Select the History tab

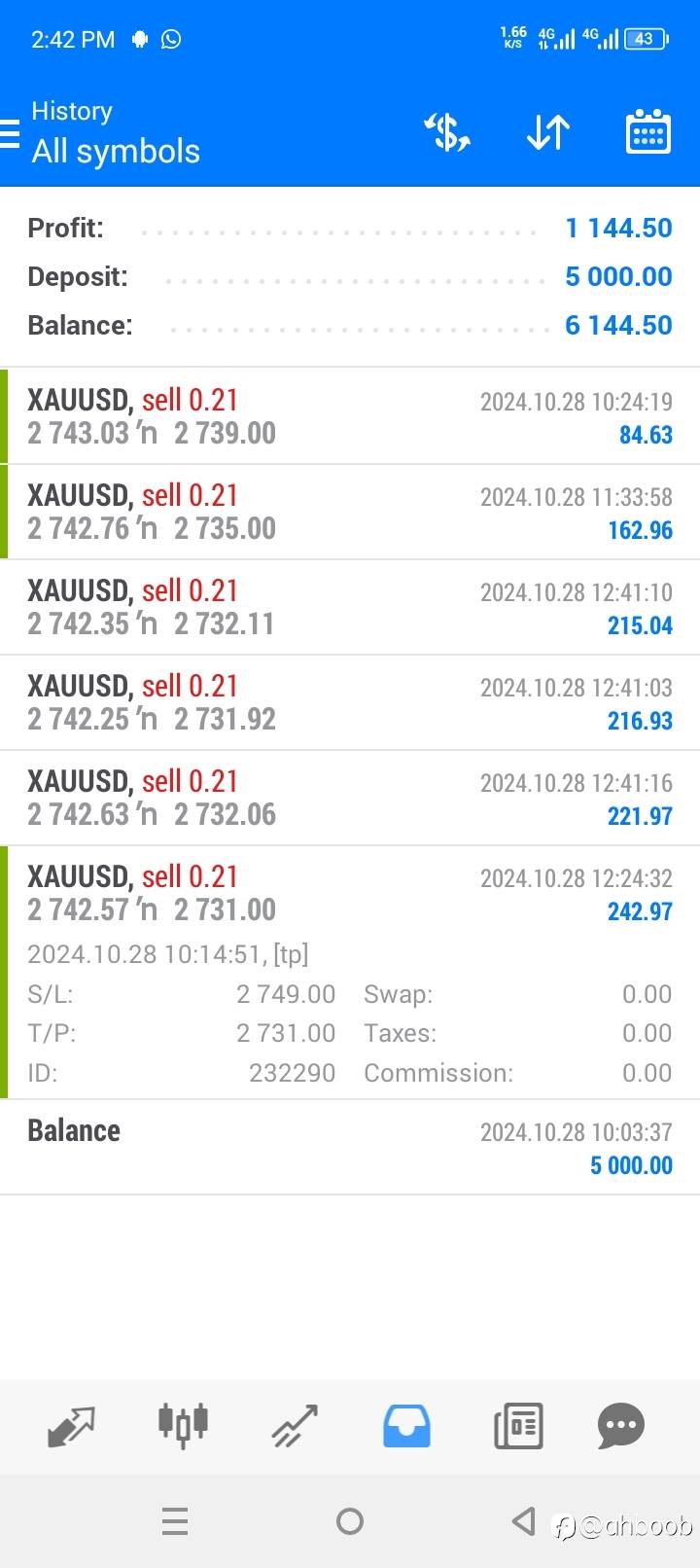tap(406, 1426)
